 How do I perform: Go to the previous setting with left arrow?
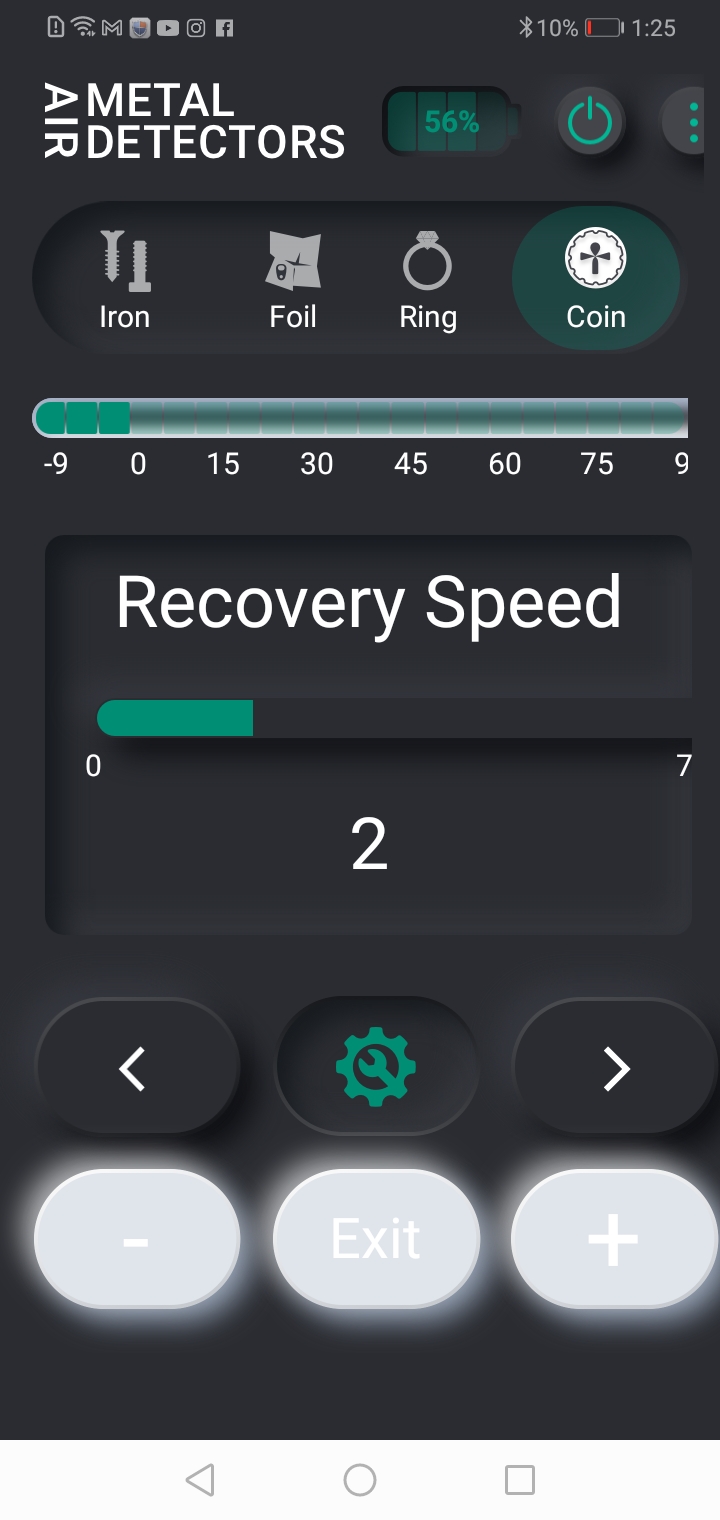(x=137, y=1067)
